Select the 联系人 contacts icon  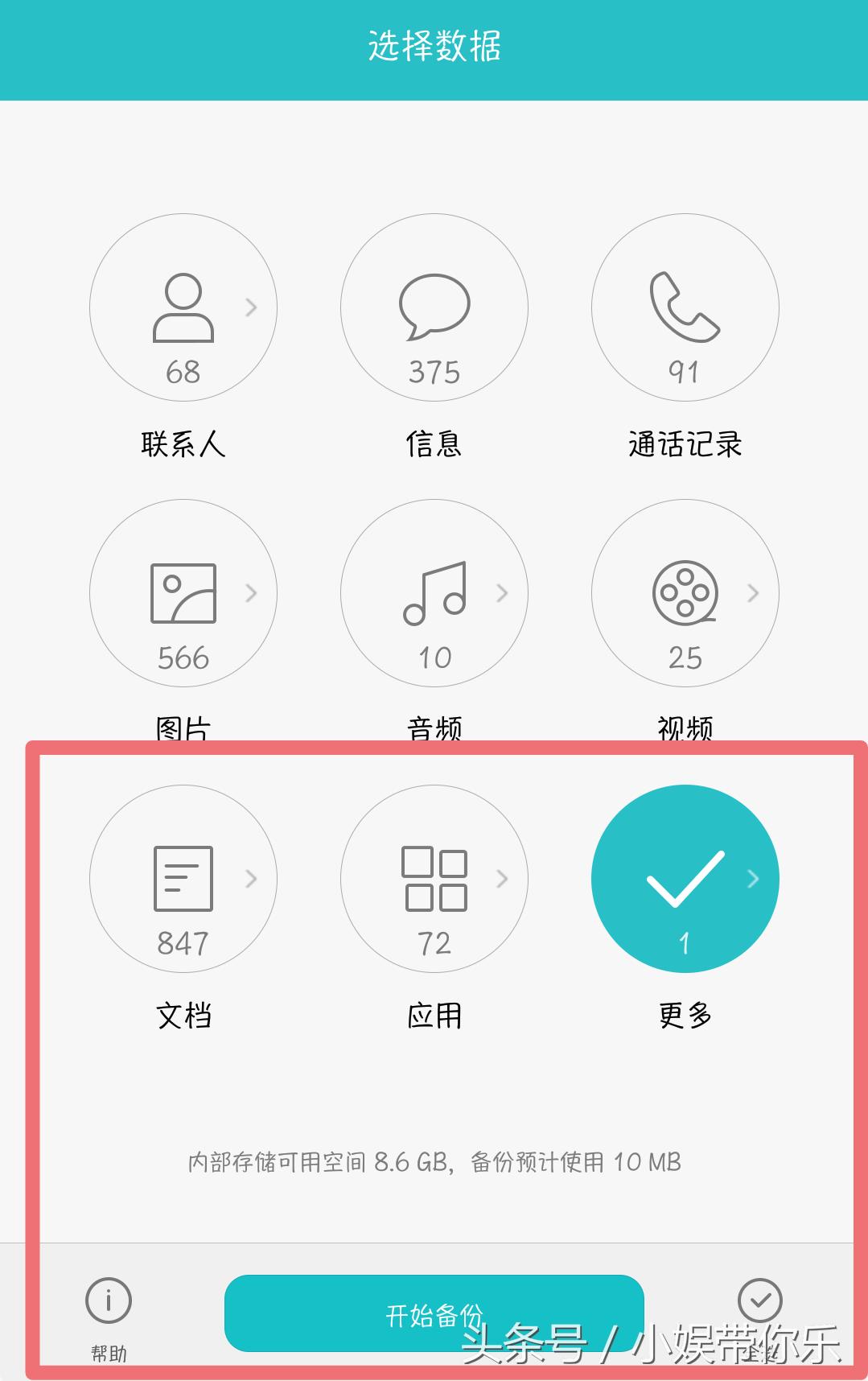tap(183, 308)
